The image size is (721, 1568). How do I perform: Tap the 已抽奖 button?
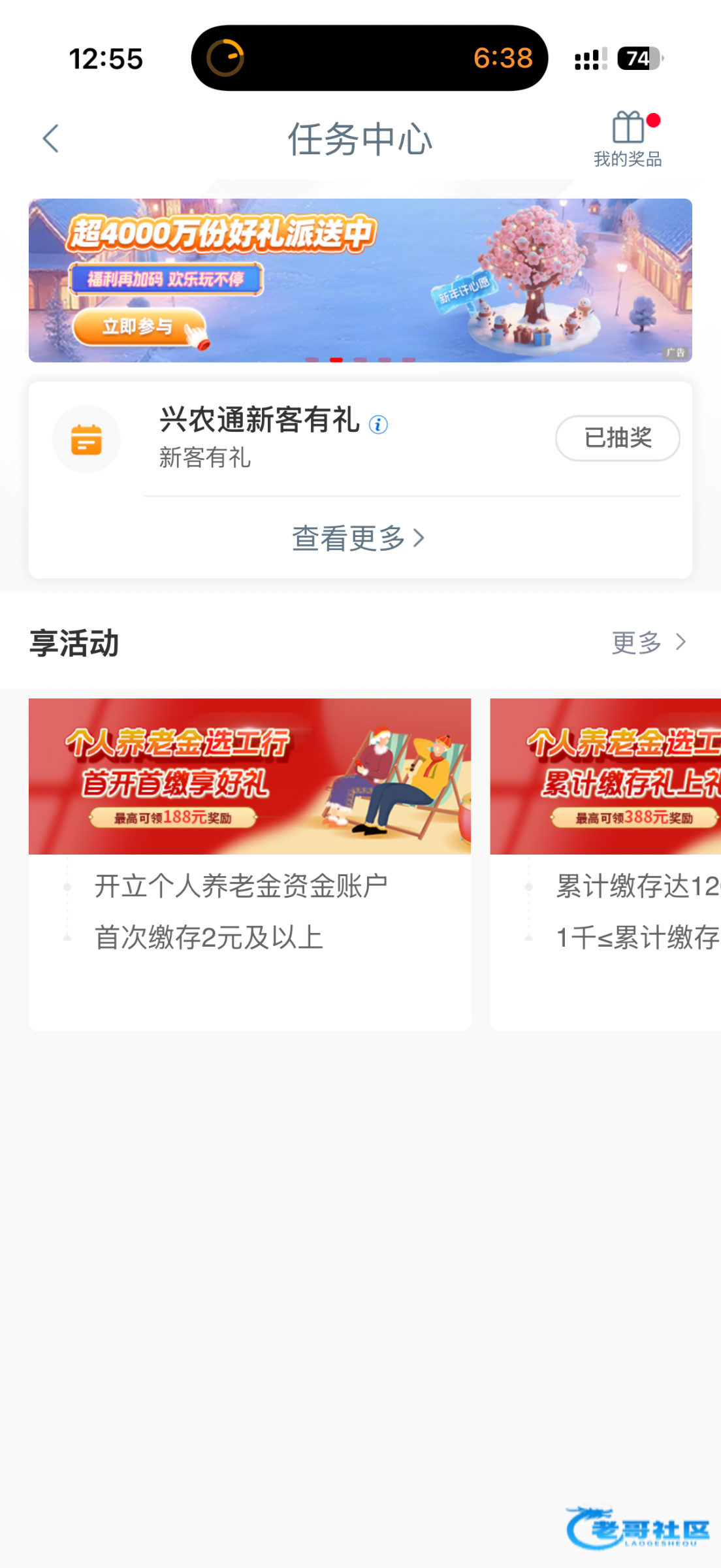coord(617,438)
